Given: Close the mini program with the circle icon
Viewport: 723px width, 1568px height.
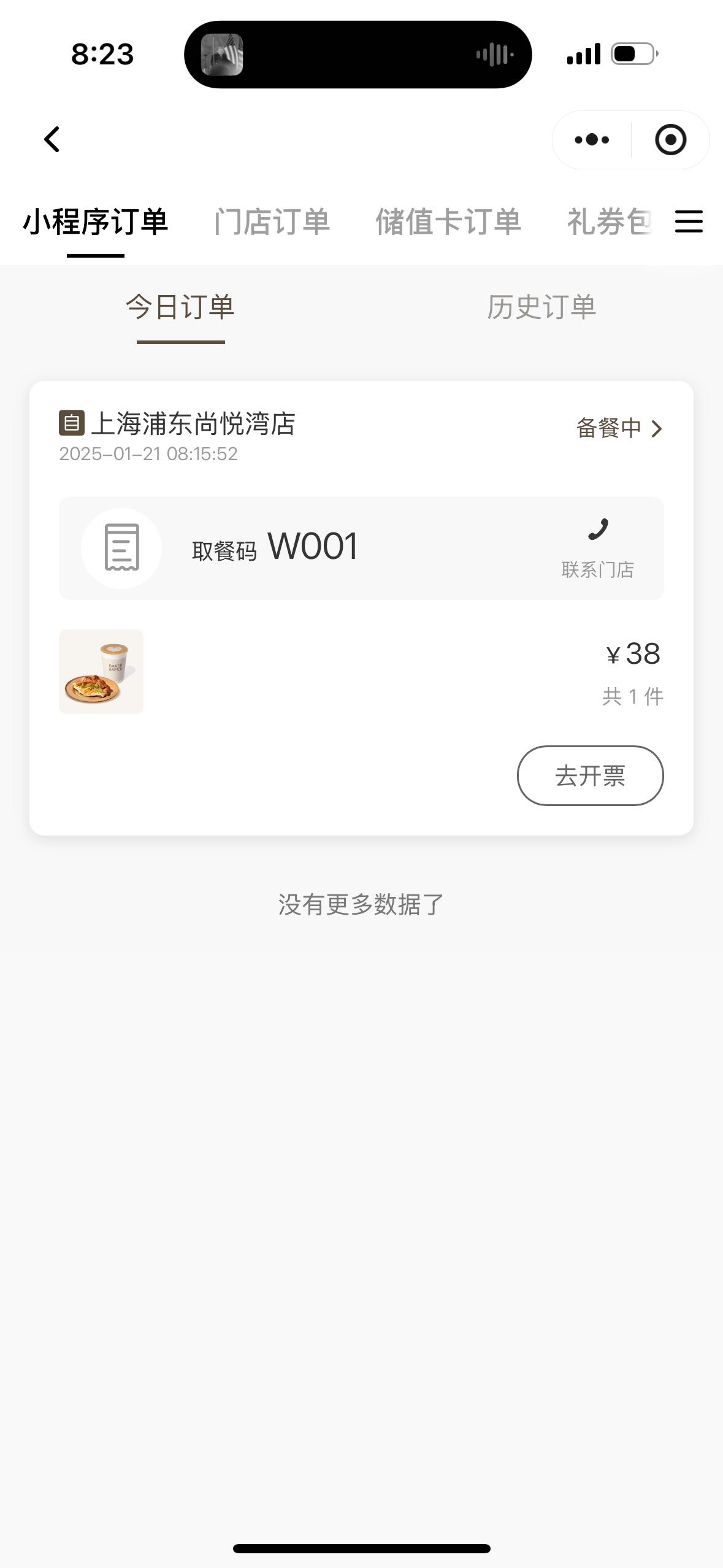Looking at the screenshot, I should 670,140.
